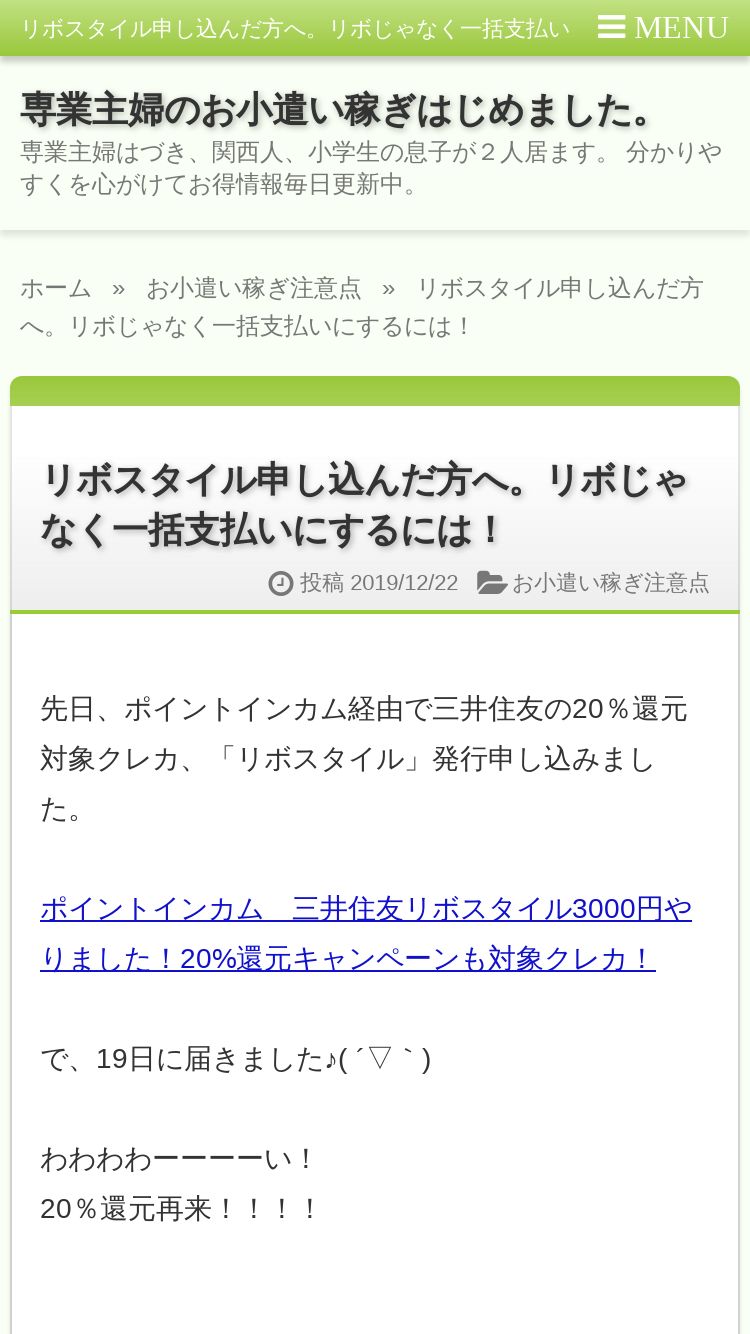Open the MENU hamburger button
This screenshot has width=750, height=1334.
[664, 28]
